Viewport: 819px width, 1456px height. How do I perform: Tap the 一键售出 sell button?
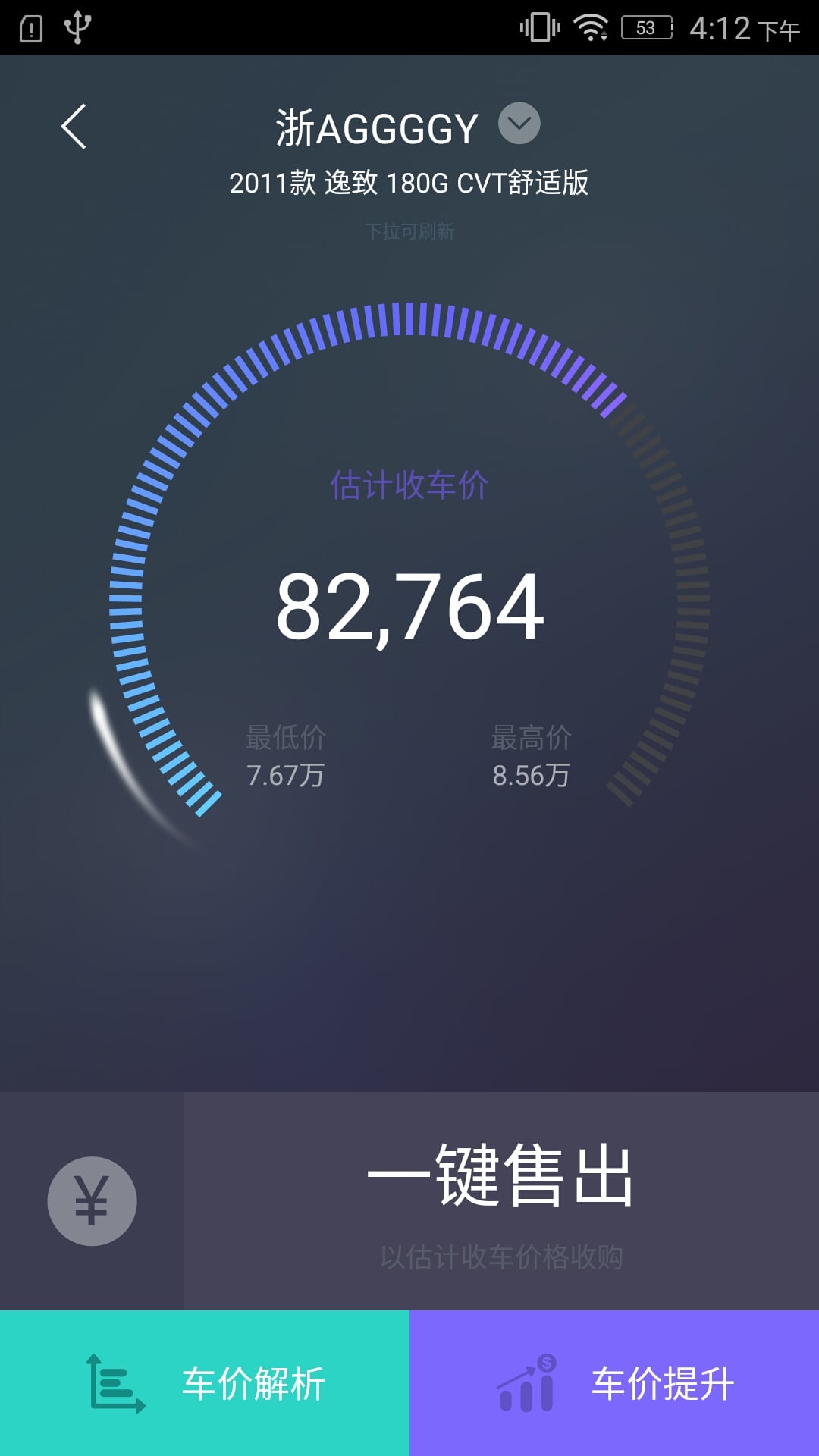pyautogui.click(x=501, y=1201)
